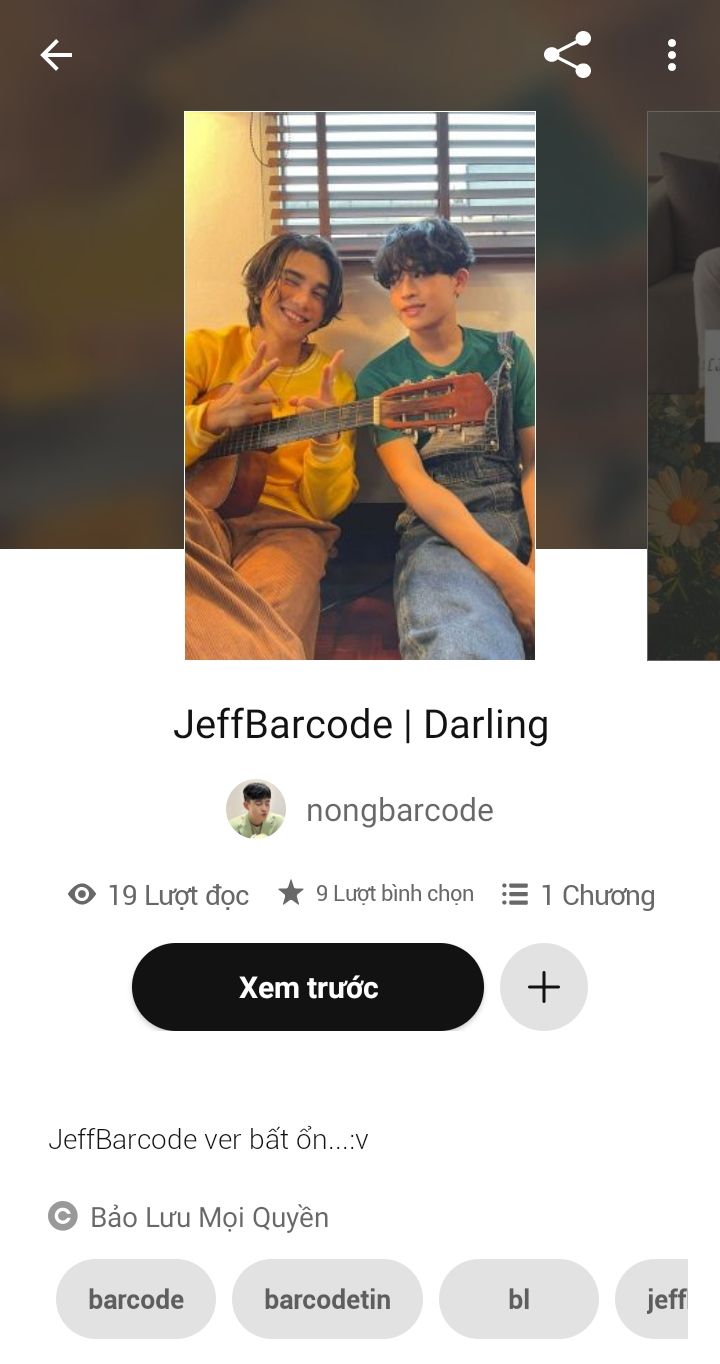Add story to library with plus button

543,987
